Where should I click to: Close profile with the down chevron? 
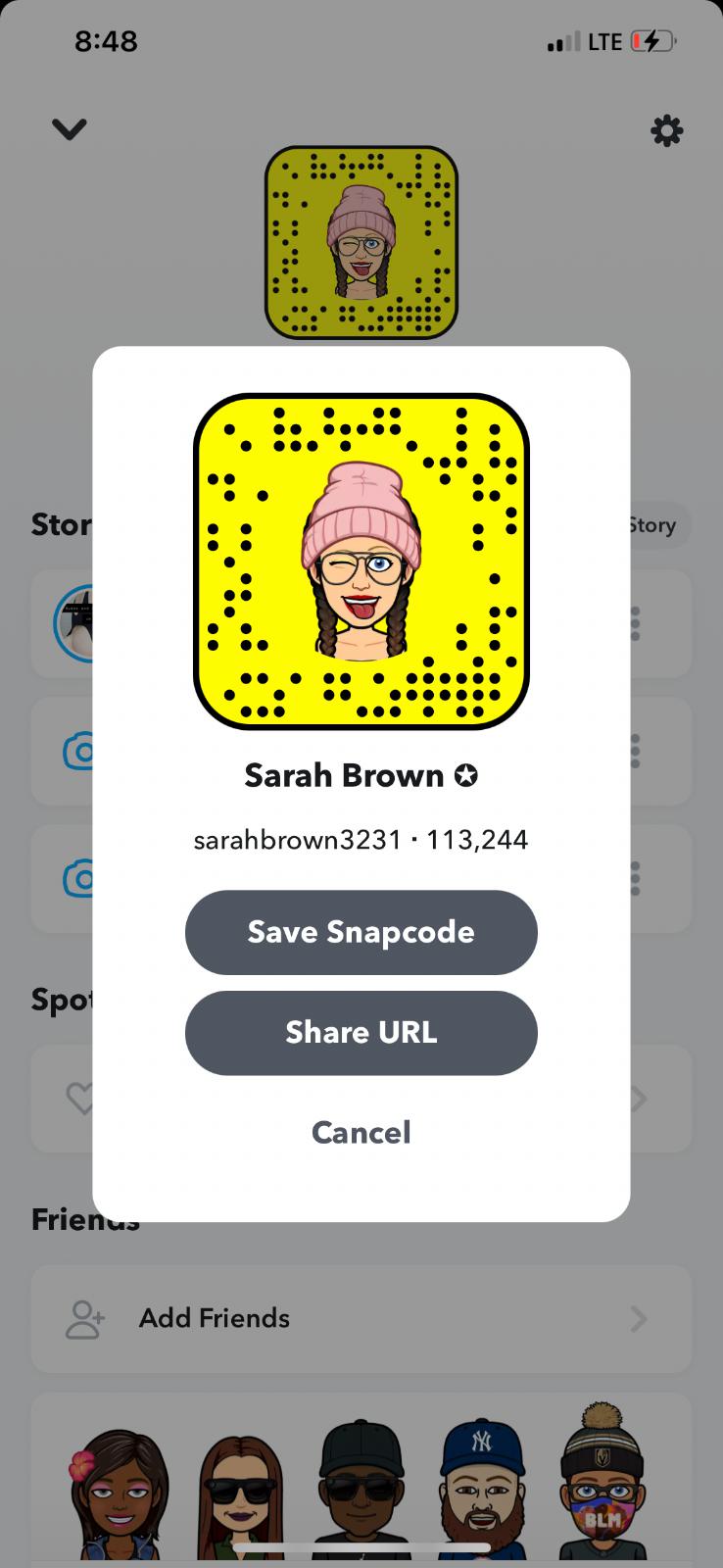(70, 129)
